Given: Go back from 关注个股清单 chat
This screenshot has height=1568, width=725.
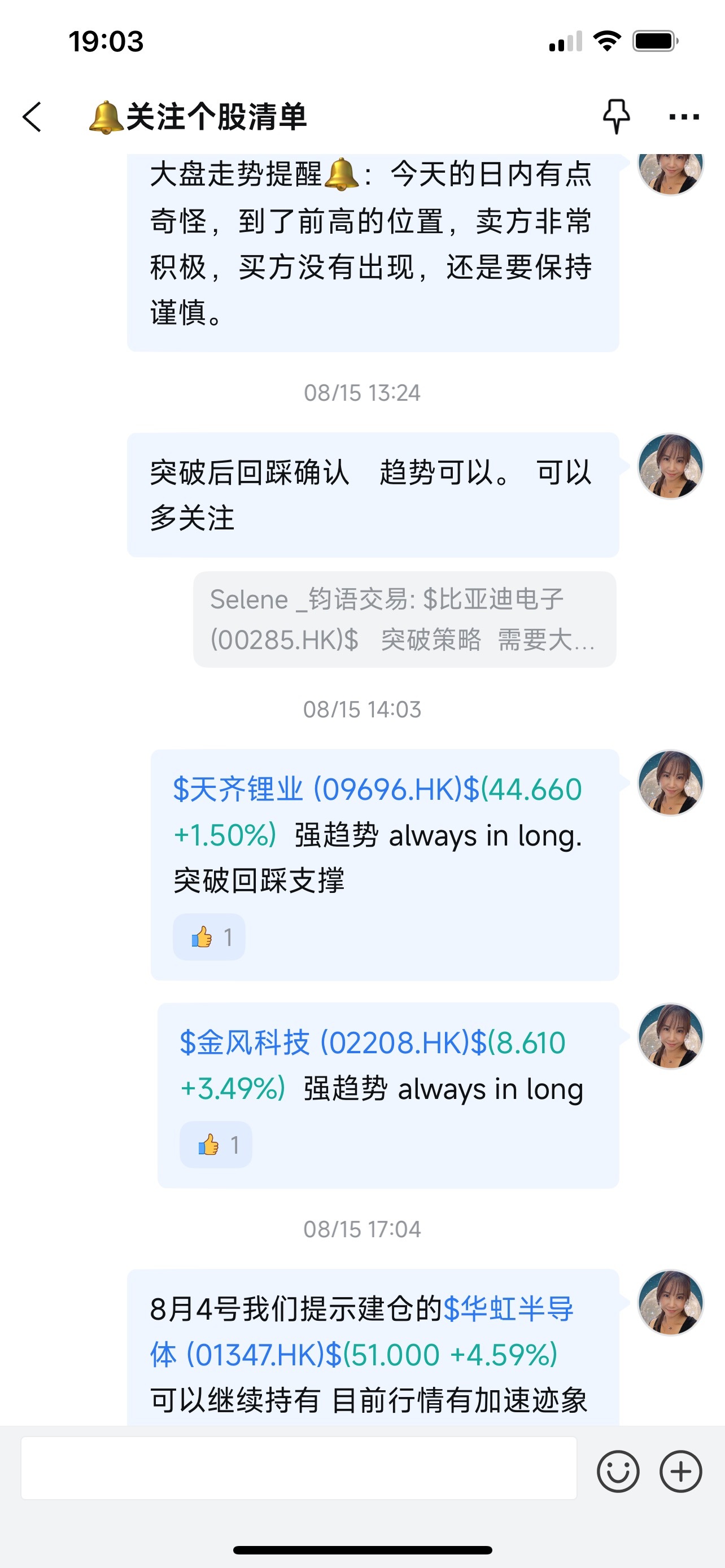Looking at the screenshot, I should (x=32, y=117).
